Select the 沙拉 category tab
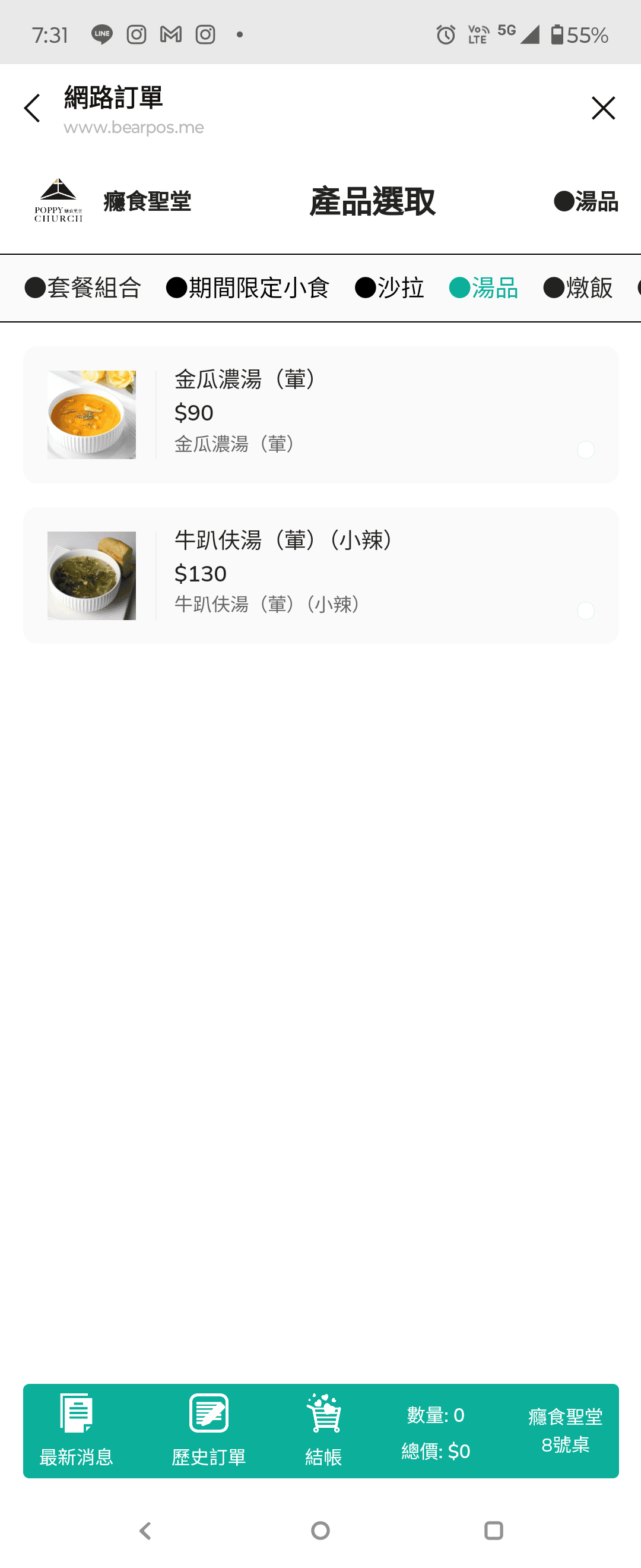This screenshot has width=641, height=1568. click(x=390, y=288)
